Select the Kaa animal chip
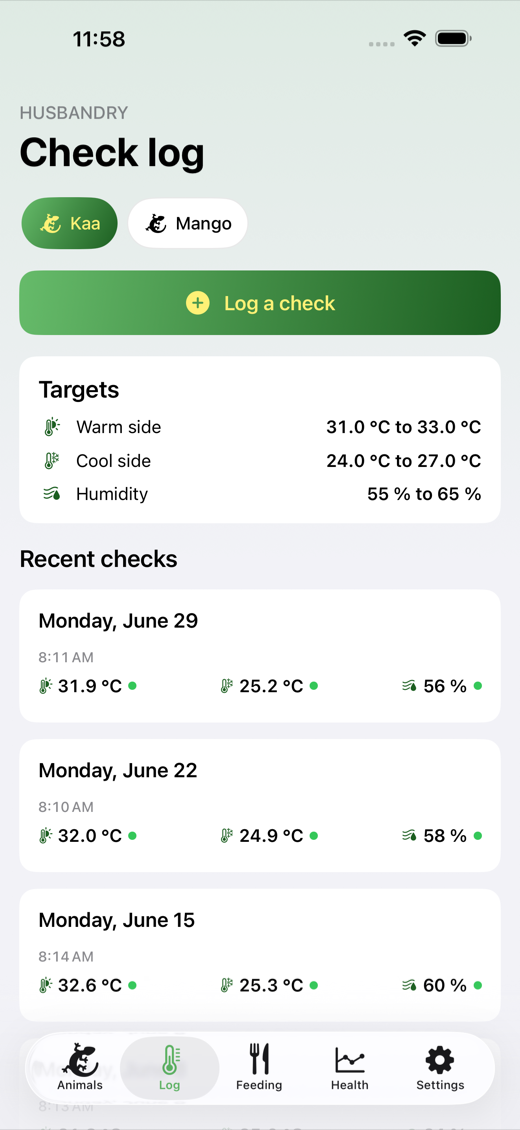 tap(69, 223)
